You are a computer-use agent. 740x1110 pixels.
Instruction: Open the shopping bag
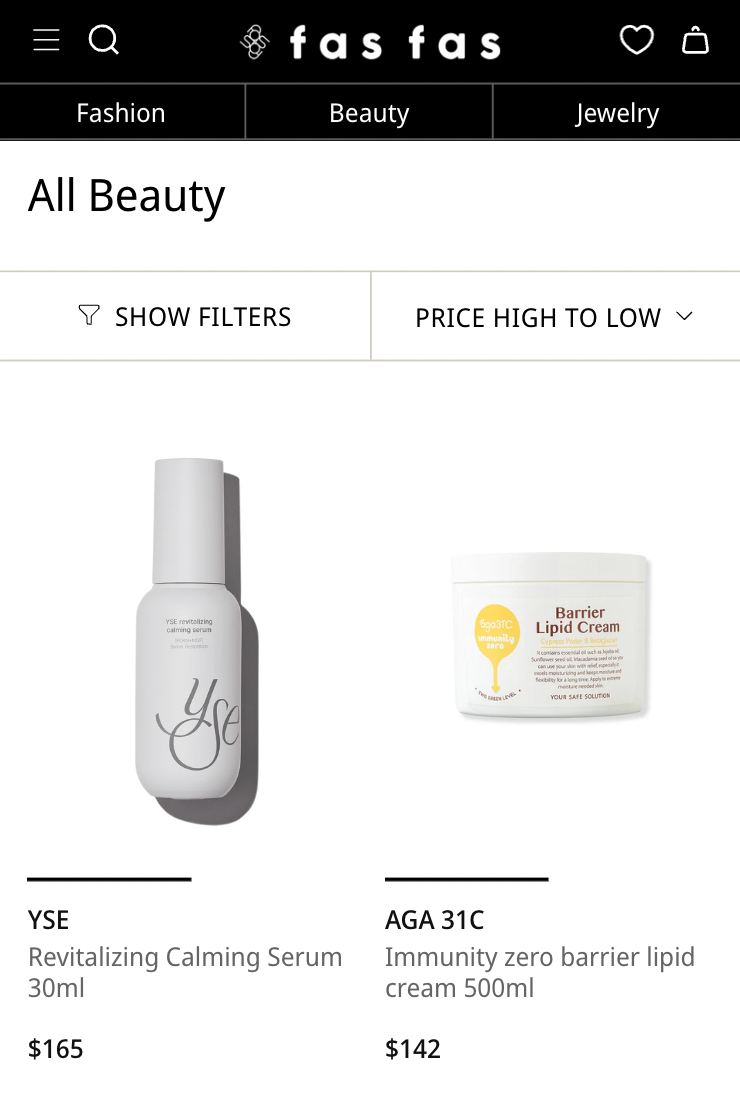click(695, 40)
